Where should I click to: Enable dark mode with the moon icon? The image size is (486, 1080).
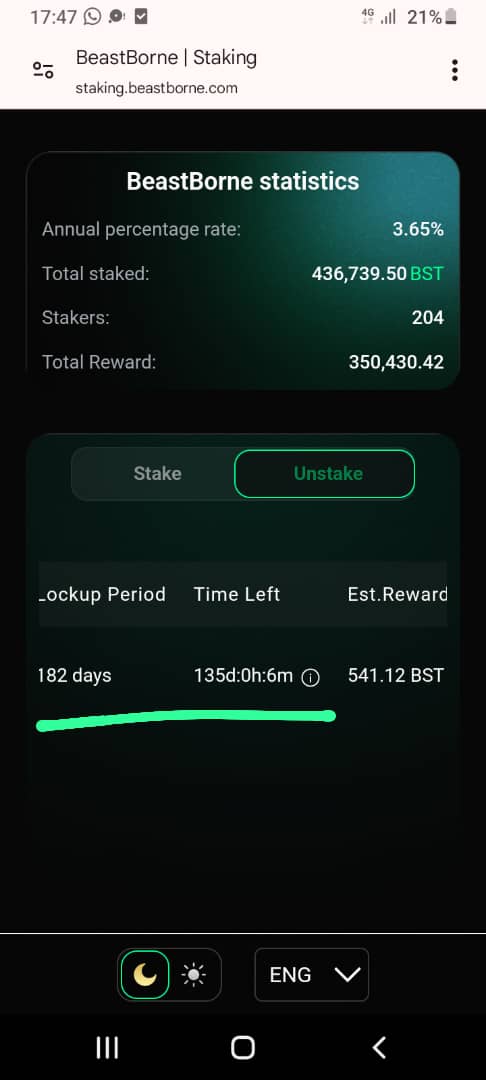[145, 975]
